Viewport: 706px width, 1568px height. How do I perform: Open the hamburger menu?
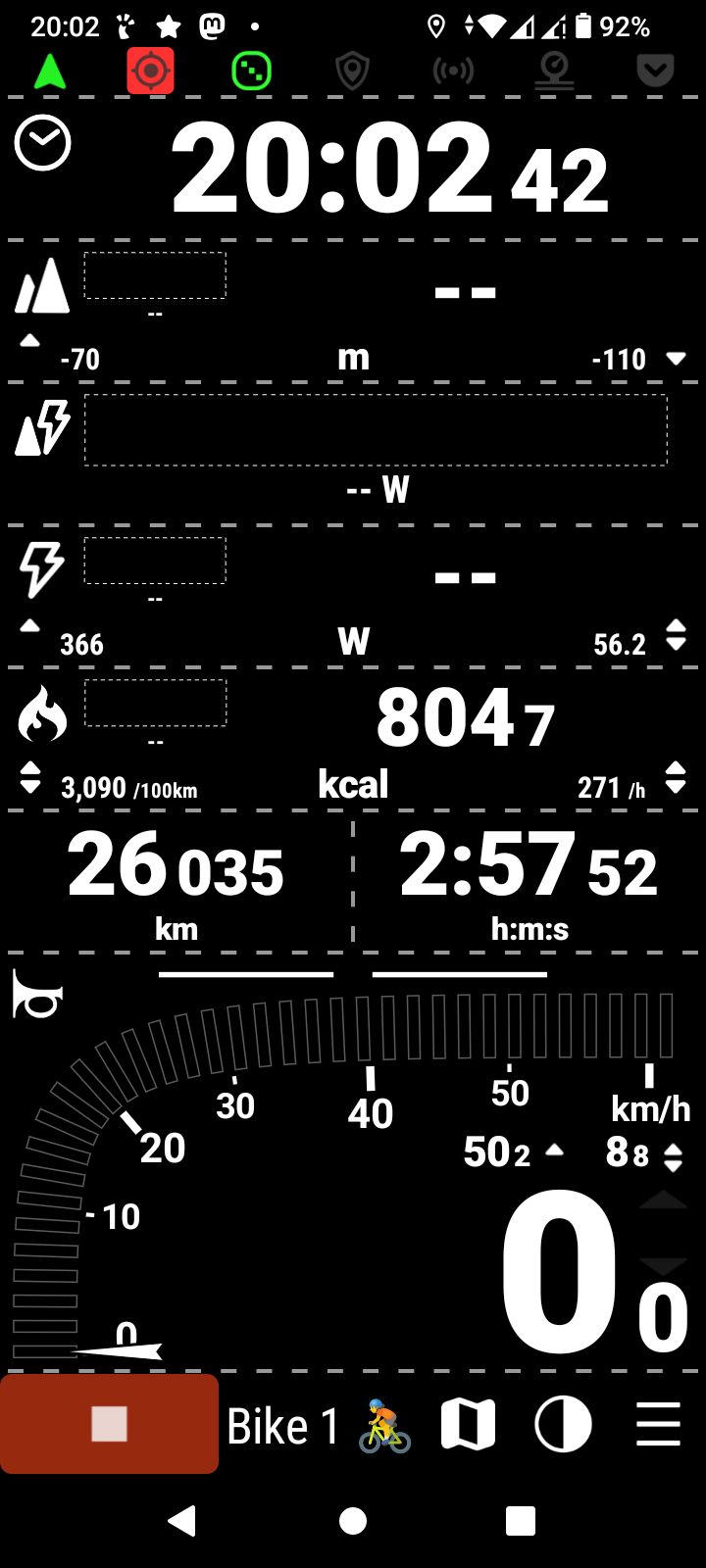point(658,1424)
